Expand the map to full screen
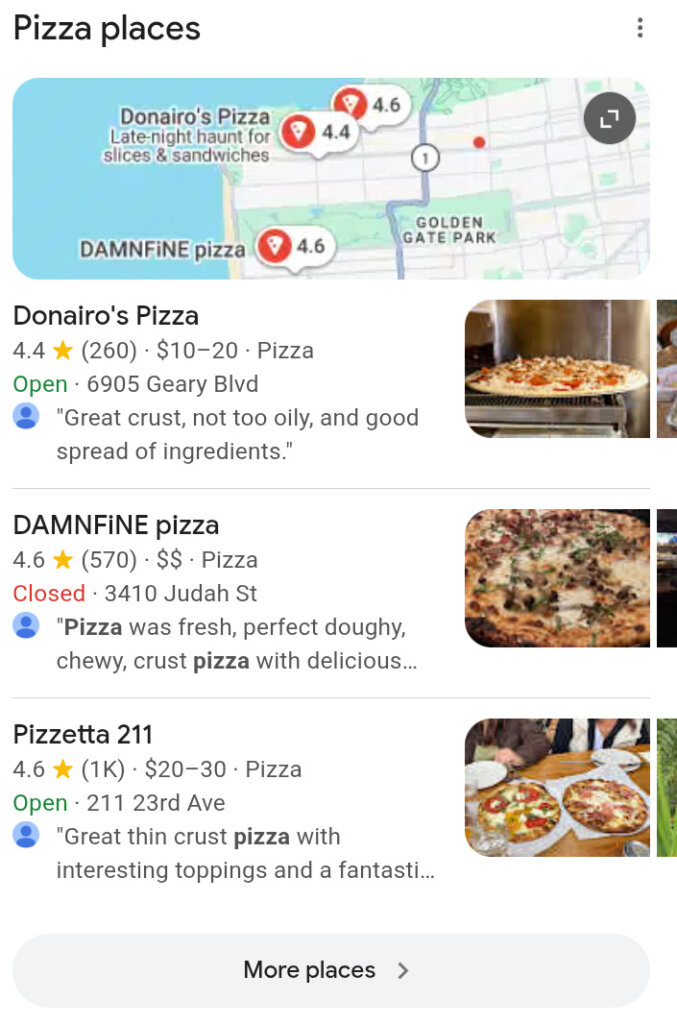The image size is (677, 1024). coord(609,120)
